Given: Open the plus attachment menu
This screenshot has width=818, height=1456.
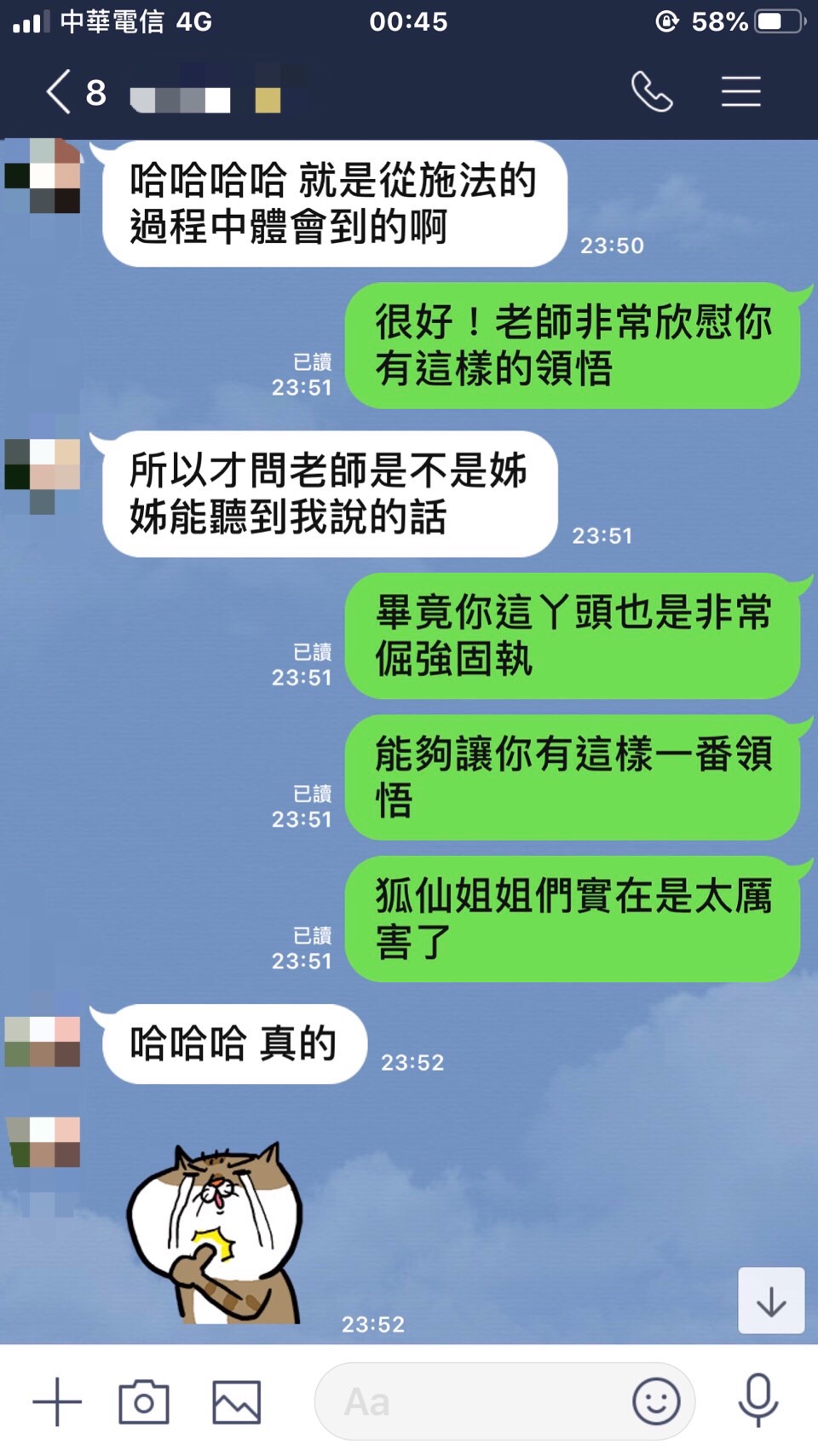Looking at the screenshot, I should pyautogui.click(x=57, y=1401).
